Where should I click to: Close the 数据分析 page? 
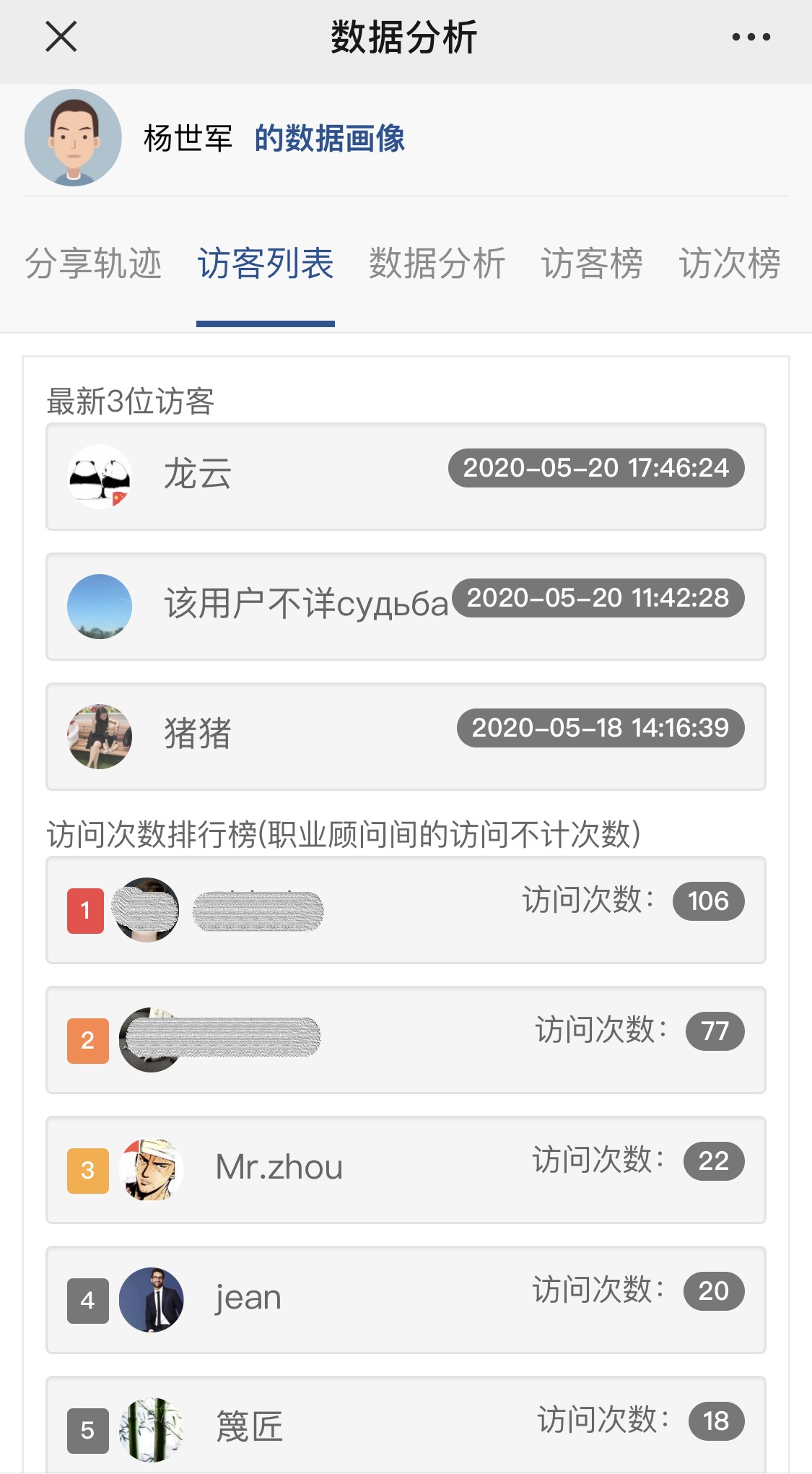click(x=61, y=36)
